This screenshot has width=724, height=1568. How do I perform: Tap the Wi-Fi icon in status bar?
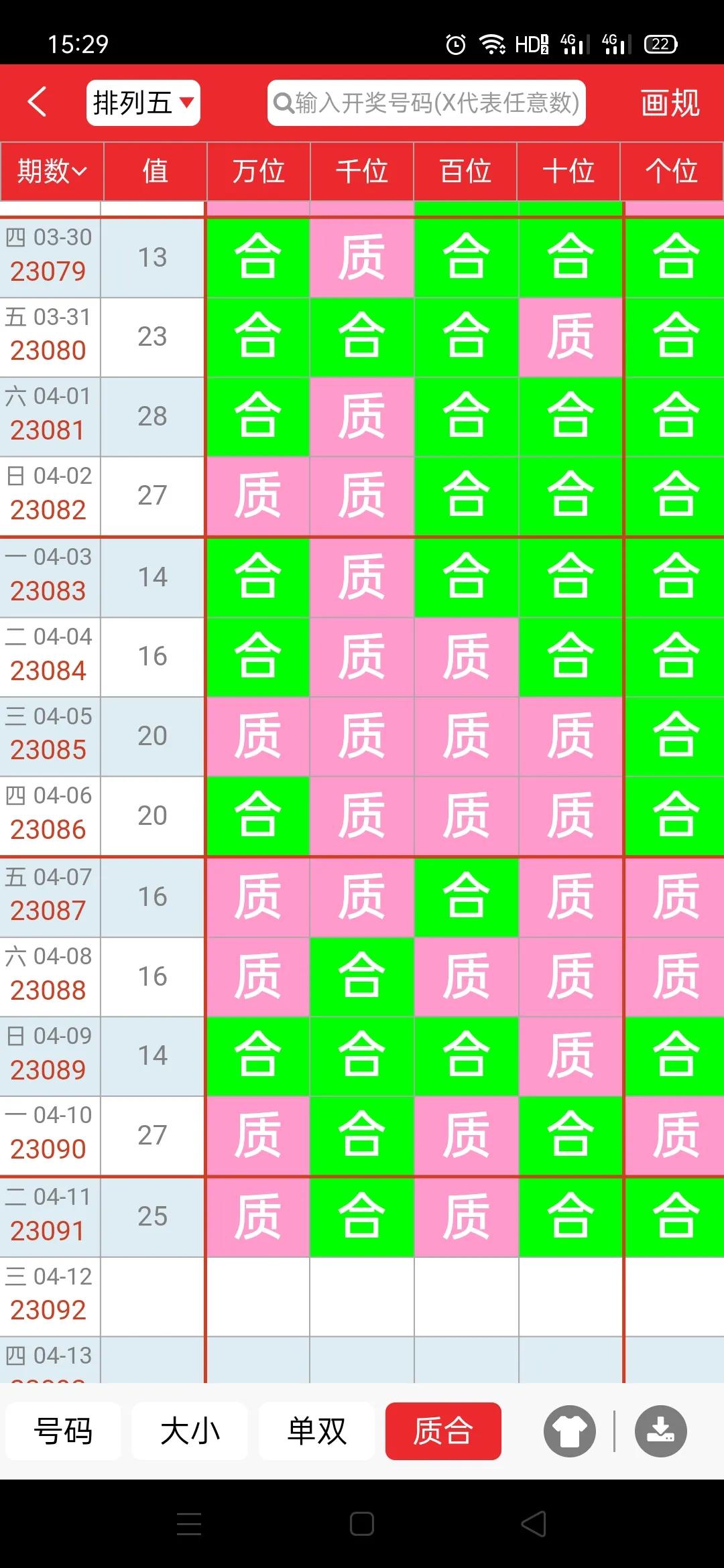pos(491,44)
